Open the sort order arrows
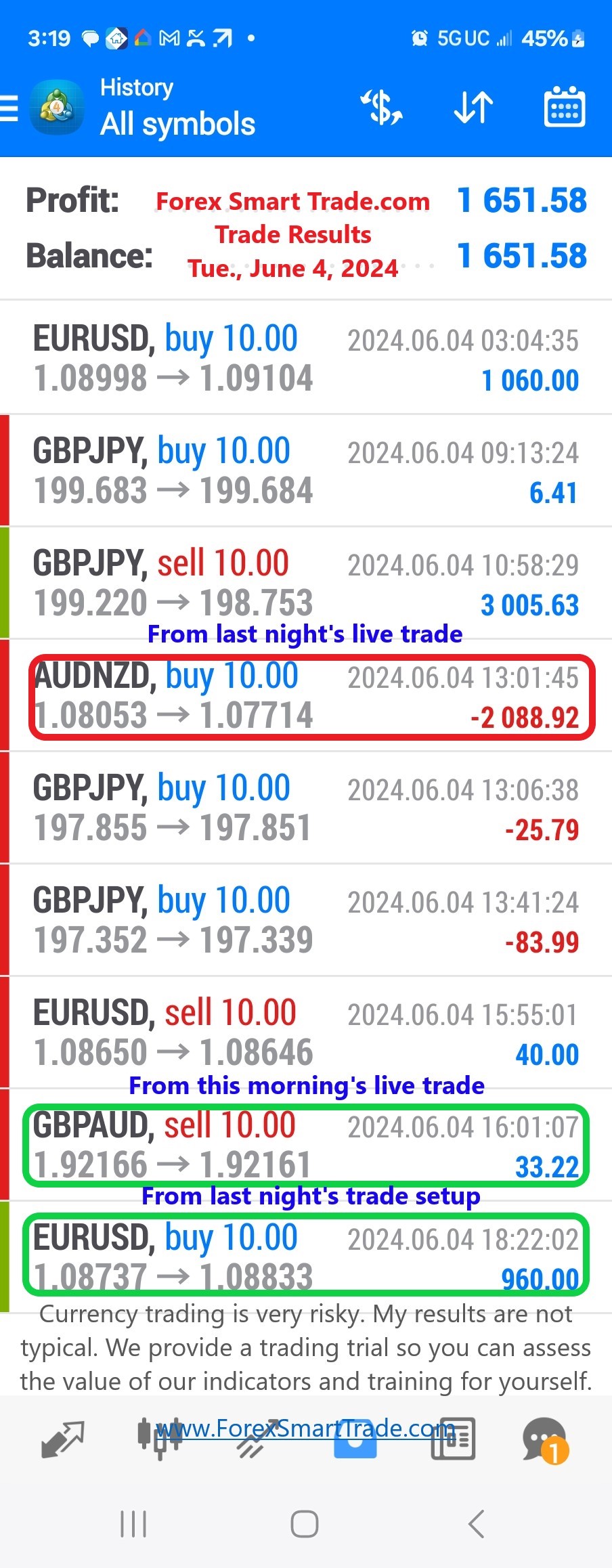The height and width of the screenshot is (1568, 612). tap(473, 108)
